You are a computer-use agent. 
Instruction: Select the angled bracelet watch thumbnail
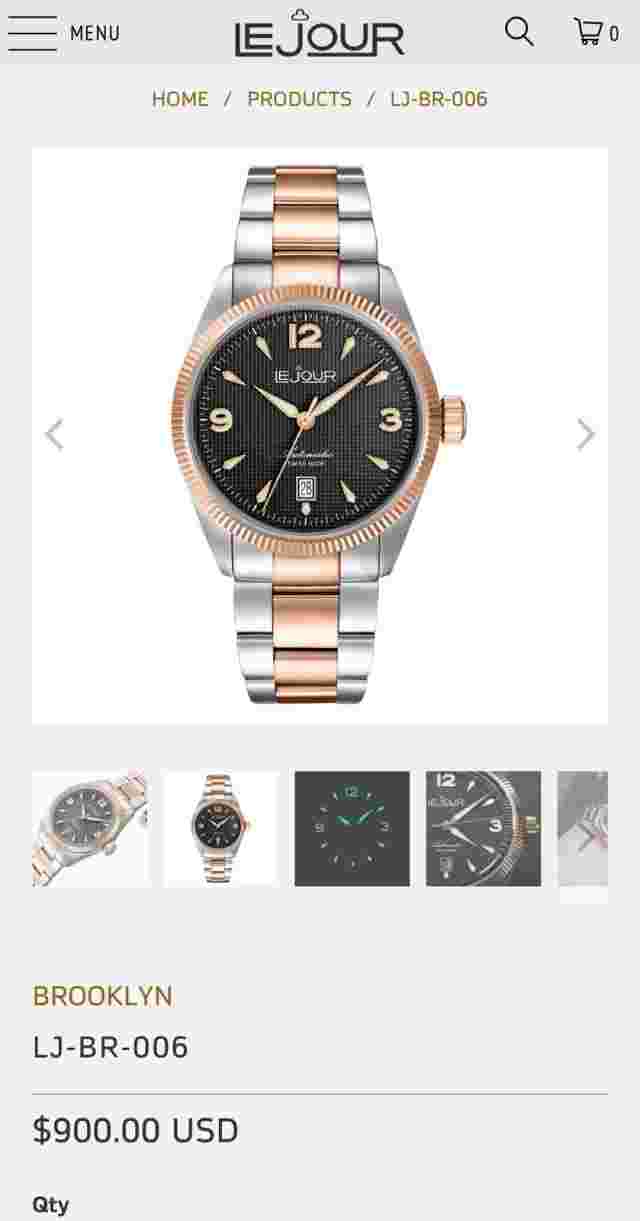(90, 828)
